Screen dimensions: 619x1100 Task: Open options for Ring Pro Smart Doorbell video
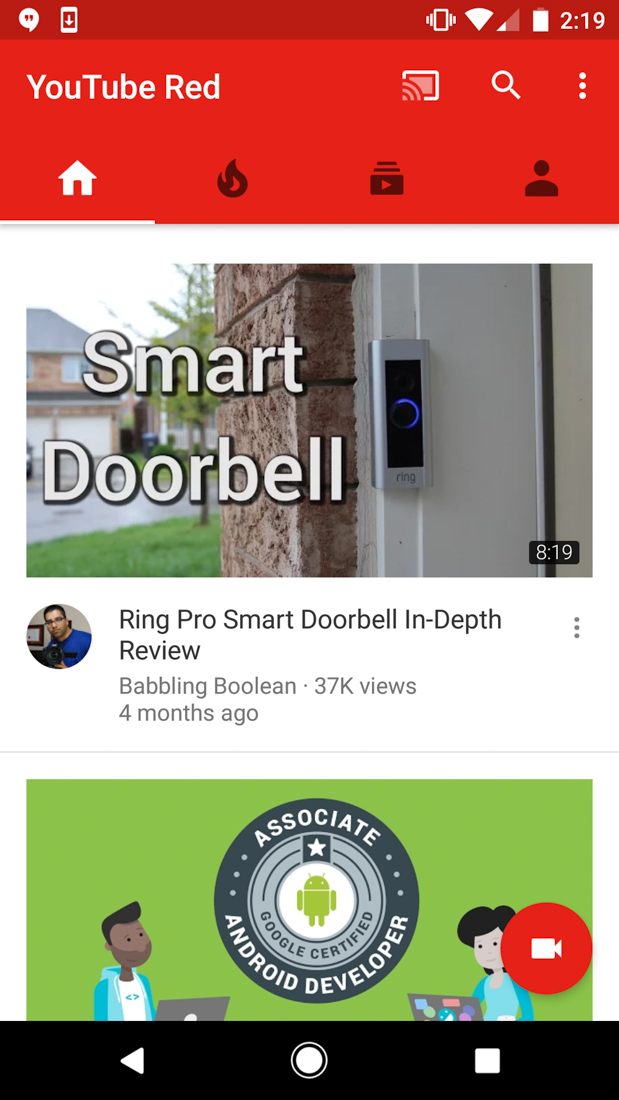click(x=576, y=628)
